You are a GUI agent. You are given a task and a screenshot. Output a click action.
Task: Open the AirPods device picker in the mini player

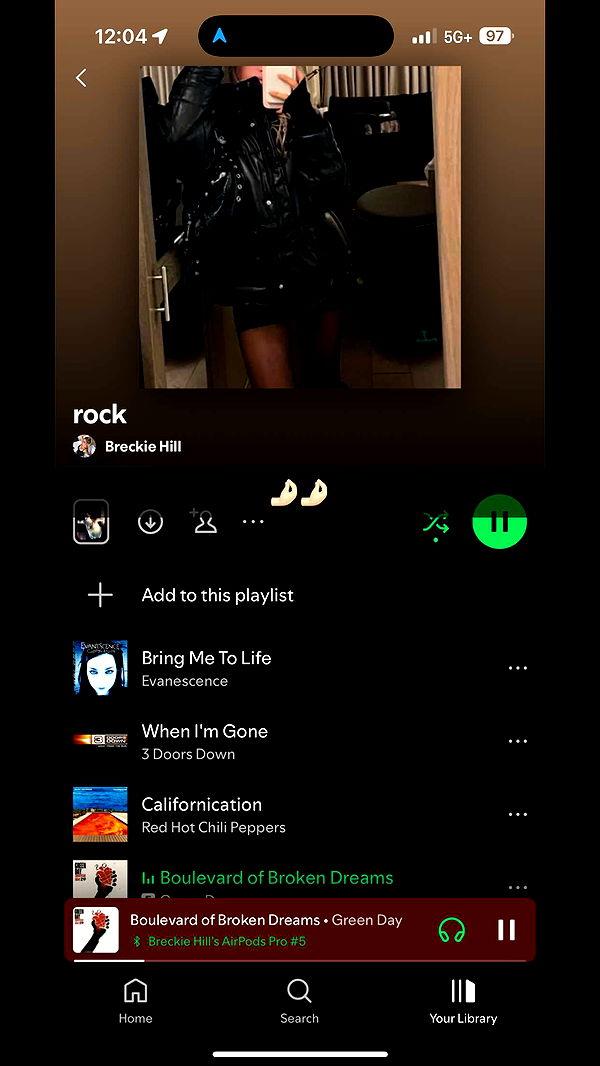point(452,930)
